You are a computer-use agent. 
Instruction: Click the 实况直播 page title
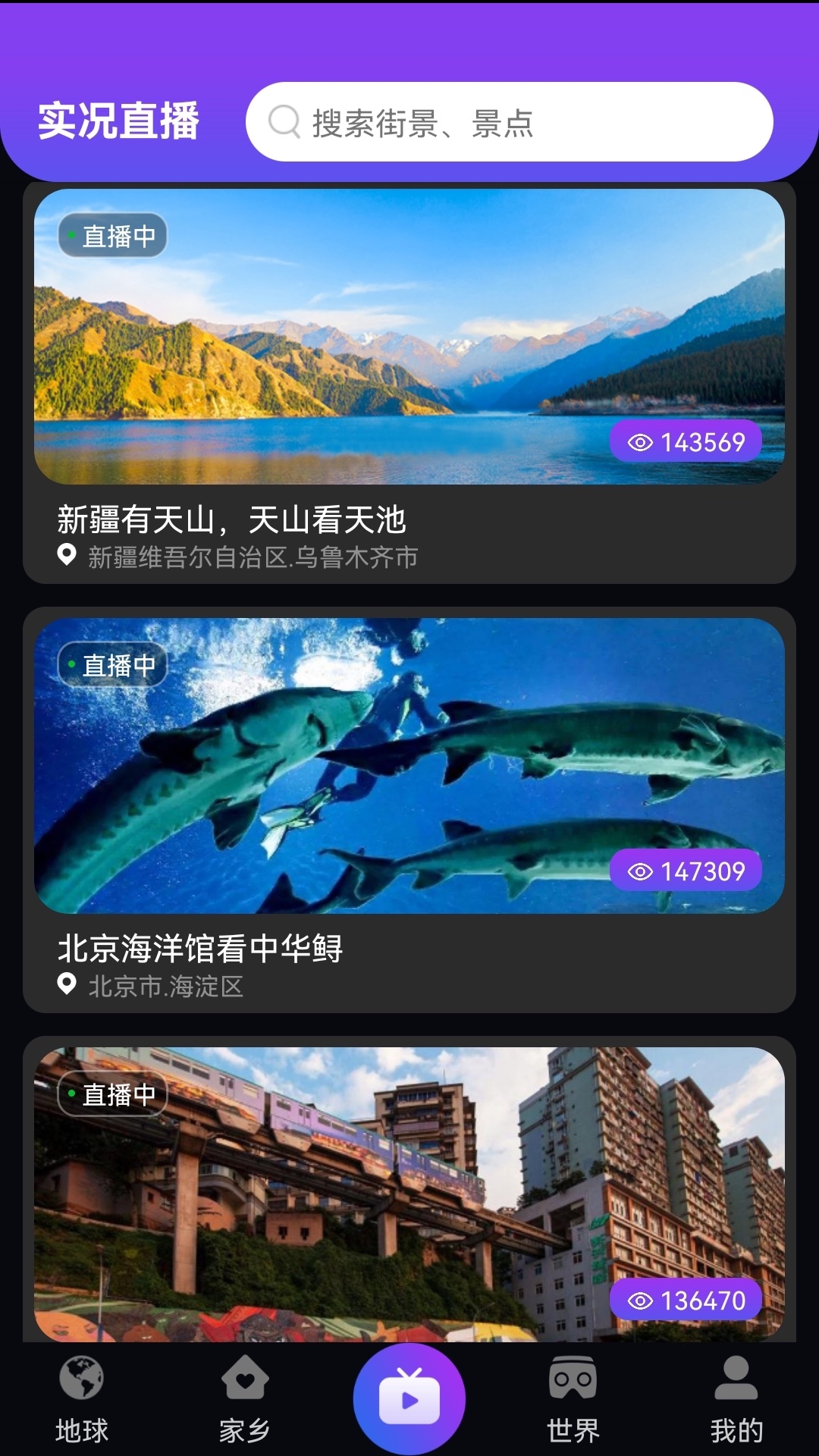(120, 121)
